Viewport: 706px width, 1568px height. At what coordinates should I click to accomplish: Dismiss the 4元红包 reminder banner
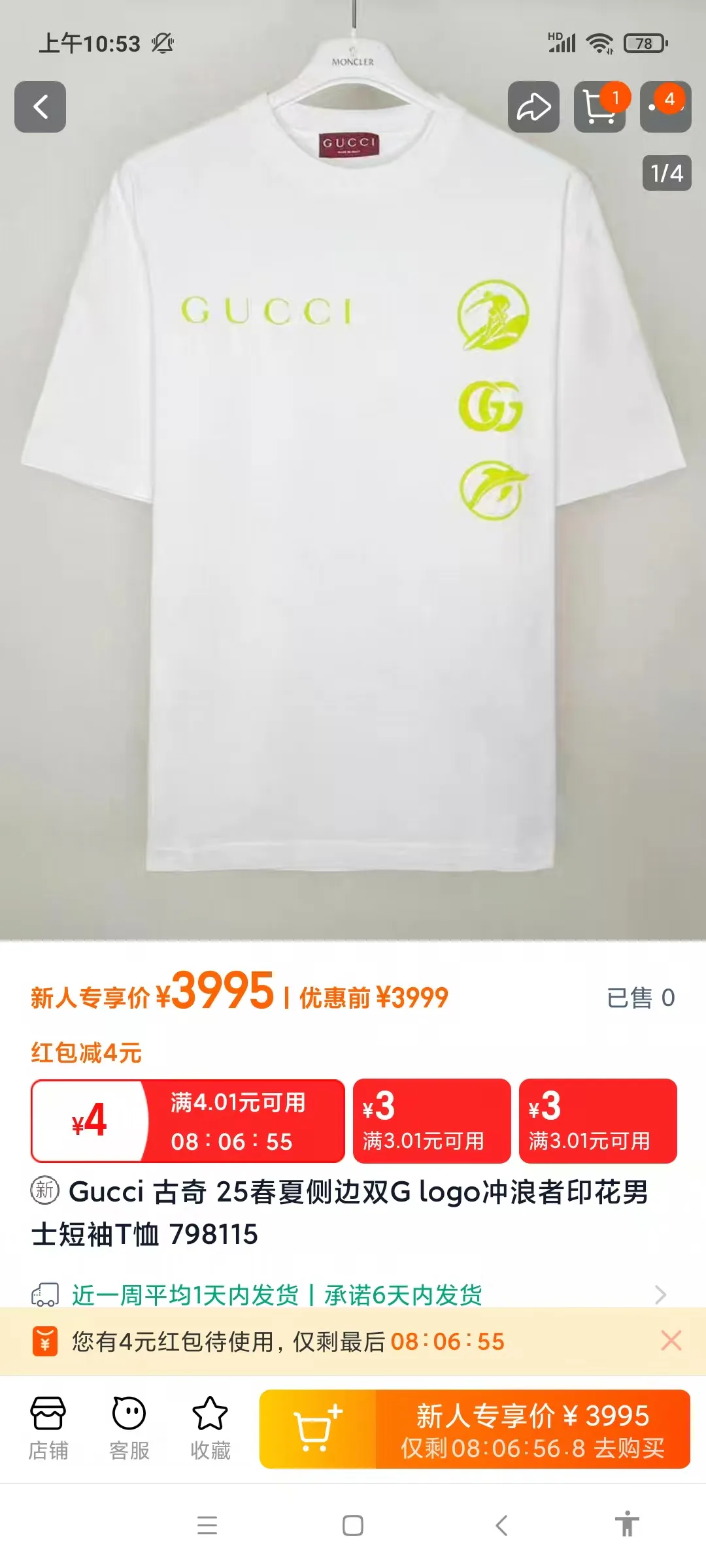pos(671,1341)
